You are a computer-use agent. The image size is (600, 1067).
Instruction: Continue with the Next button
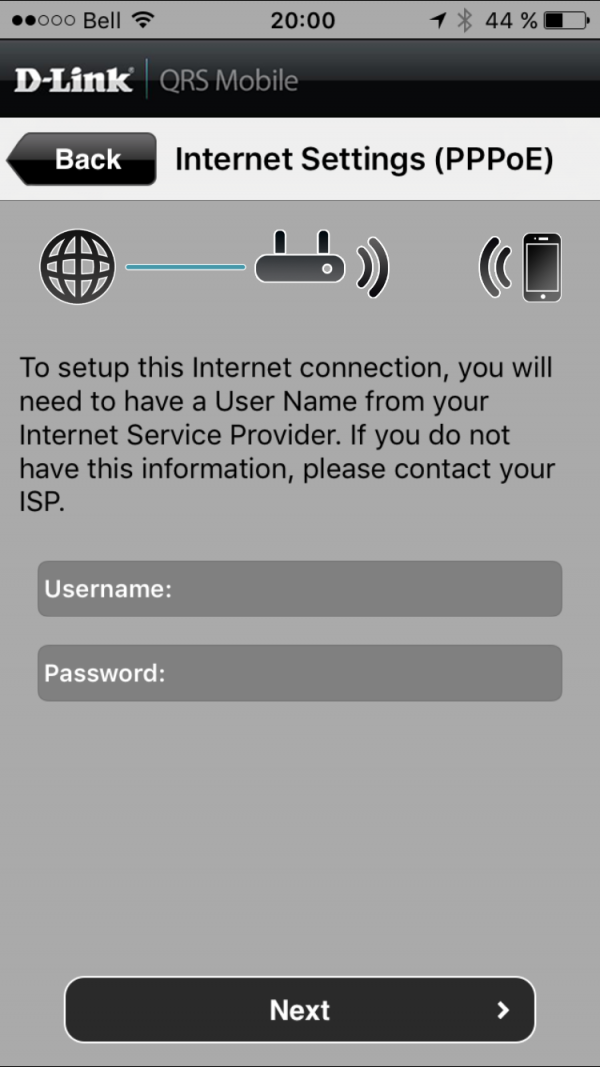[x=300, y=1010]
